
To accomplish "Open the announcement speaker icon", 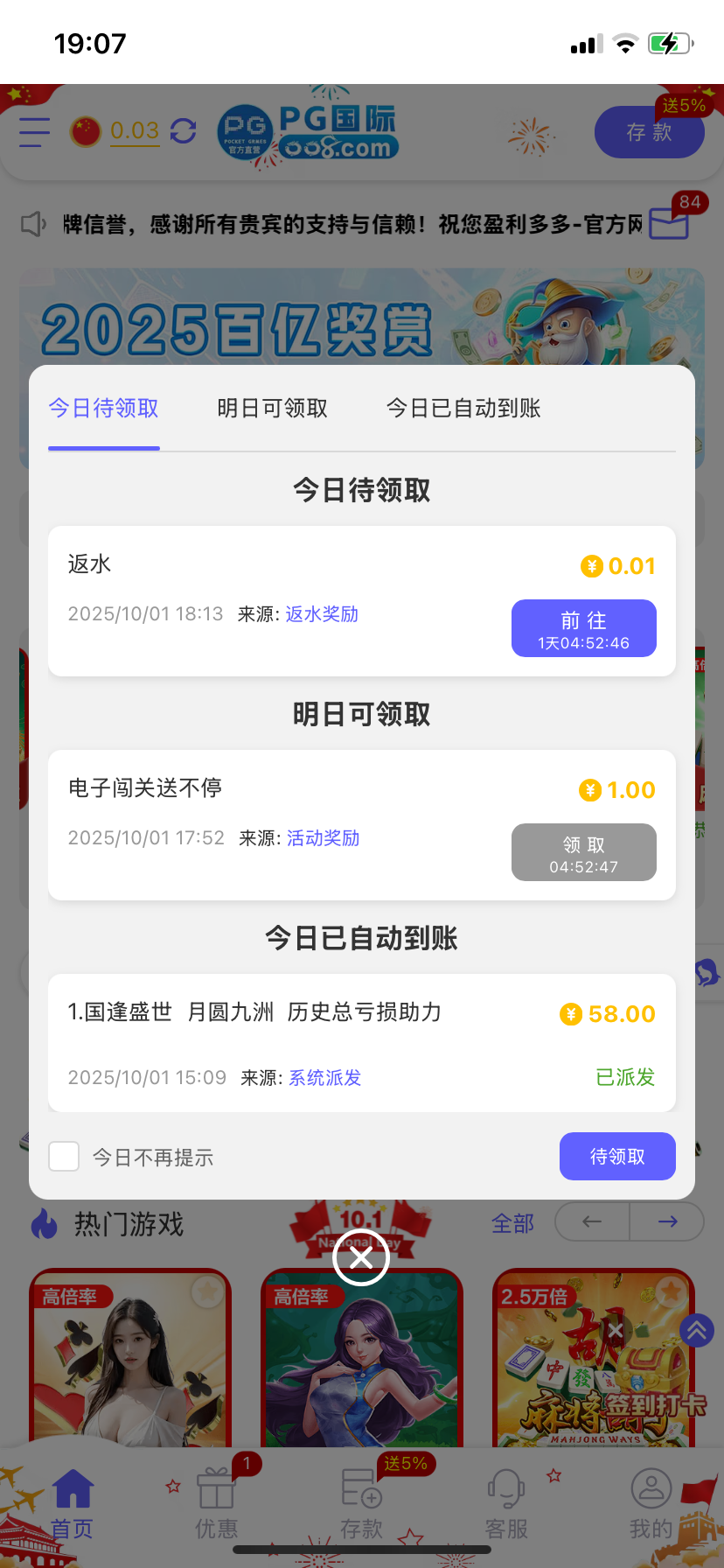I will [x=33, y=224].
